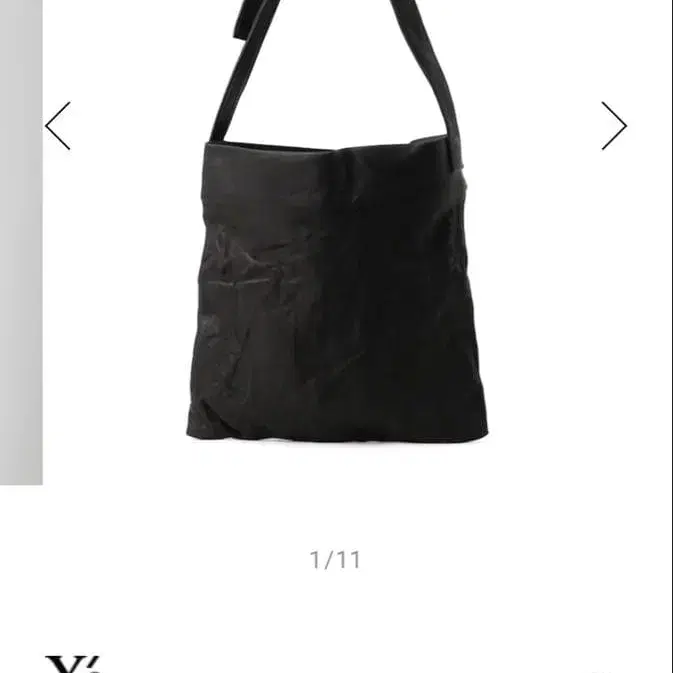This screenshot has height=673, width=673.
Task: Show the next product image
Action: (614, 126)
